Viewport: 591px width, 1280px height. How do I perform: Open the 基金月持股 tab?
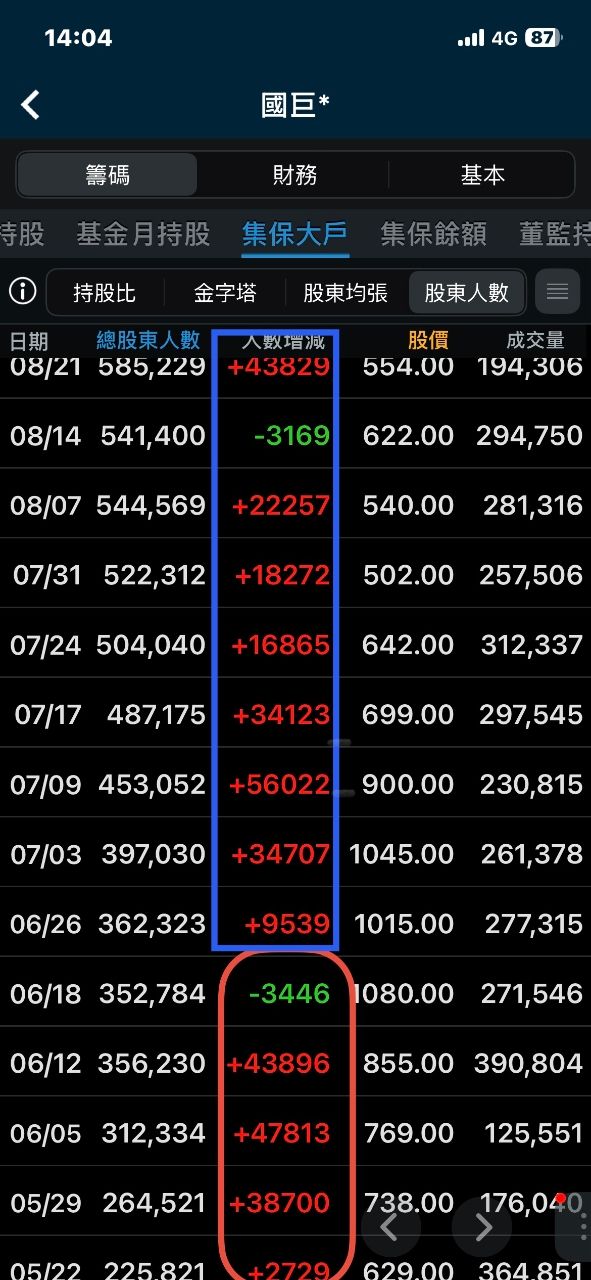coord(143,234)
